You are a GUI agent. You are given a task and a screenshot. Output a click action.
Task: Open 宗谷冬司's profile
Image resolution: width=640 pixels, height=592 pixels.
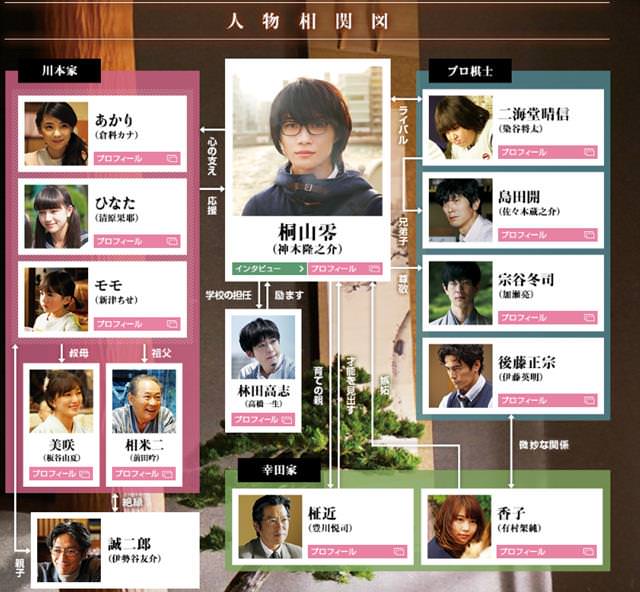pyautogui.click(x=548, y=317)
